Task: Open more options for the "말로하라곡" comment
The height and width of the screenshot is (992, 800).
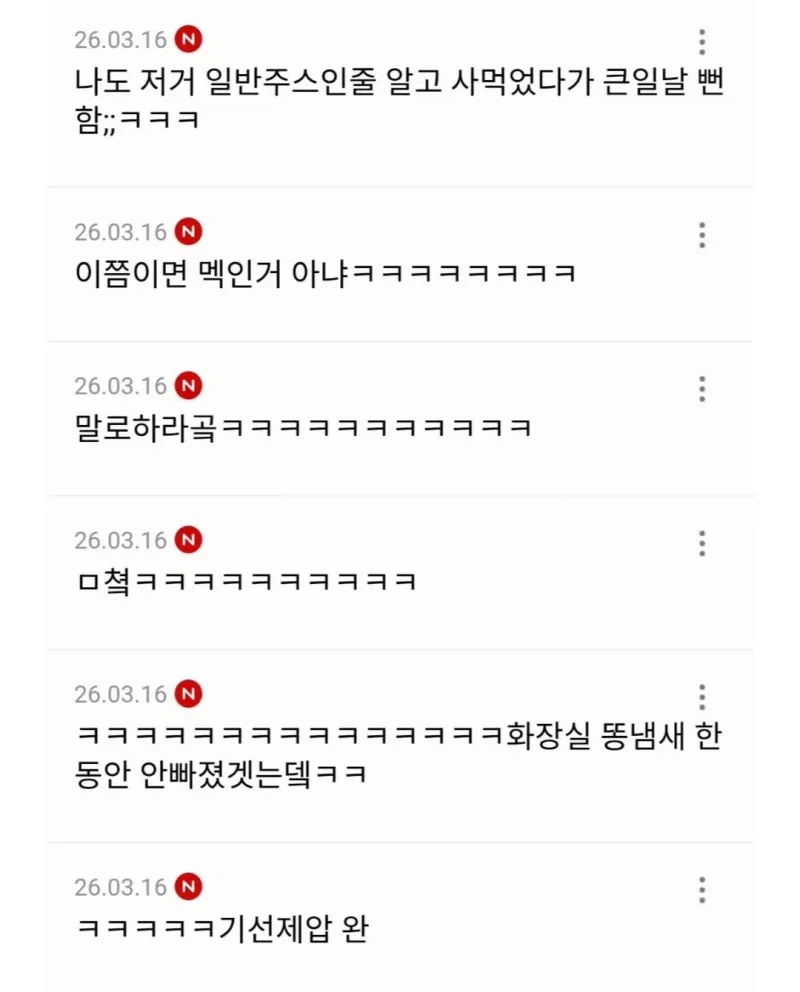Action: tap(703, 388)
